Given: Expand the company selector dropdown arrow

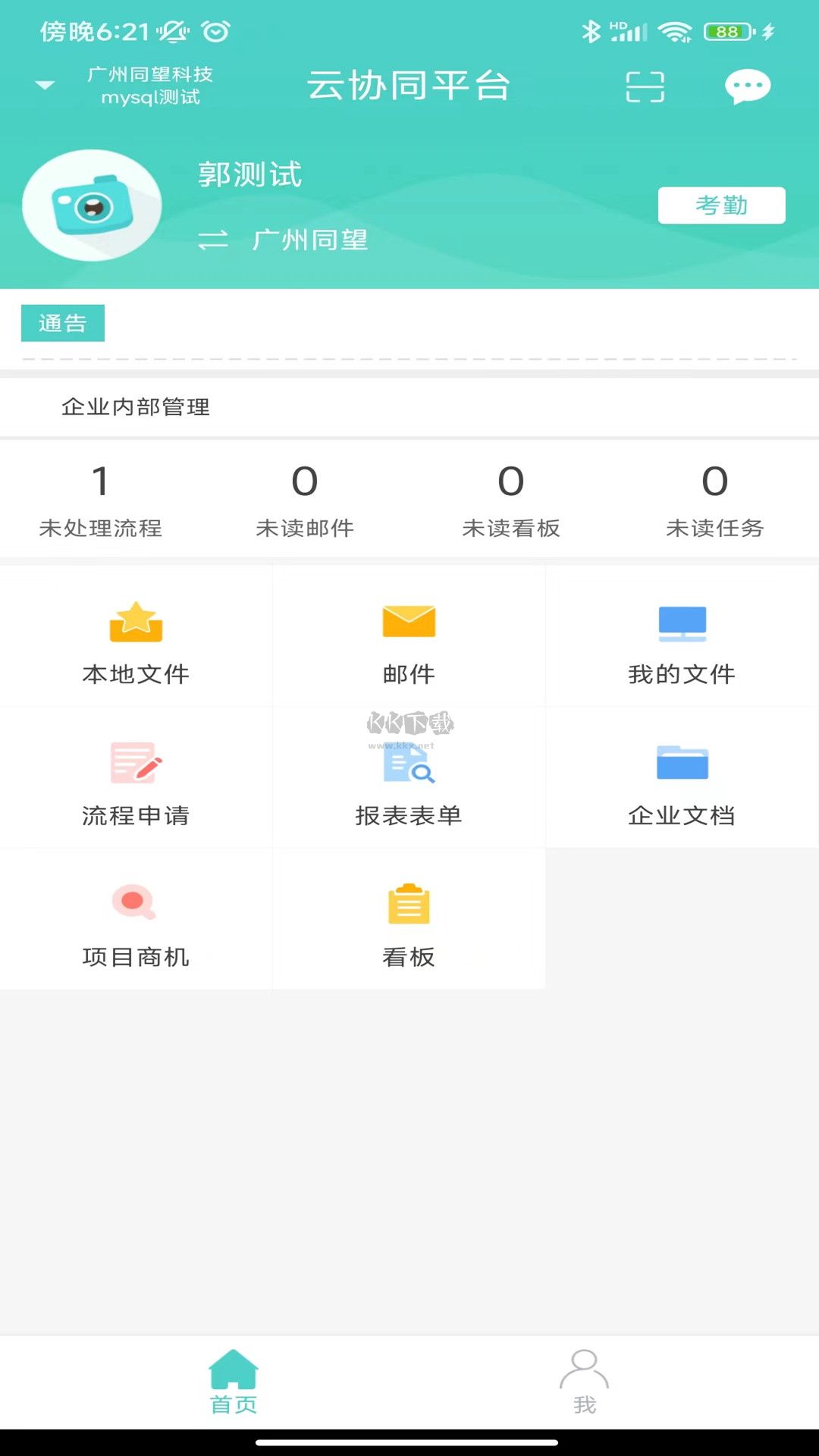Looking at the screenshot, I should 44,86.
